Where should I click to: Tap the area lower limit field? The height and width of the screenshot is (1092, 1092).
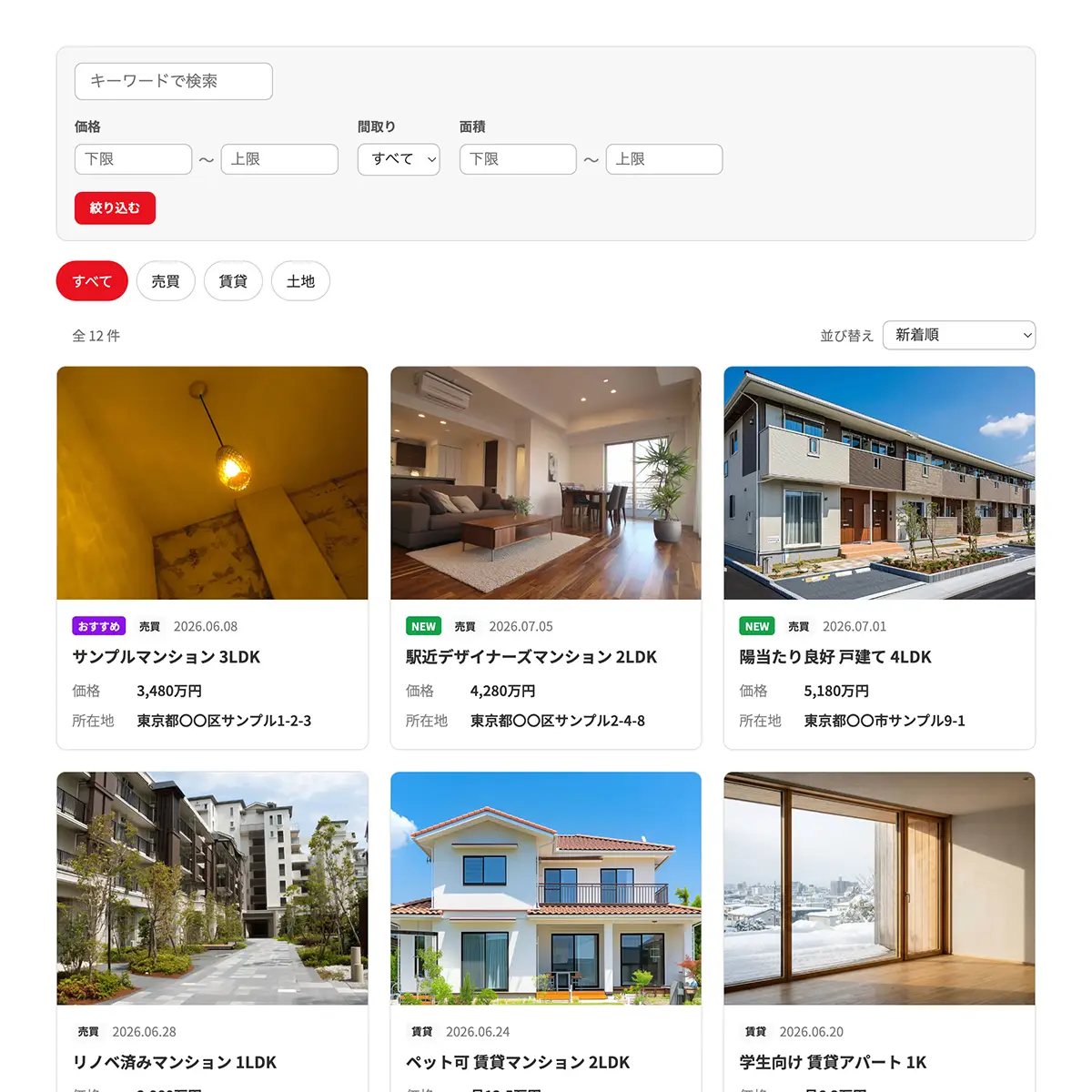click(518, 159)
